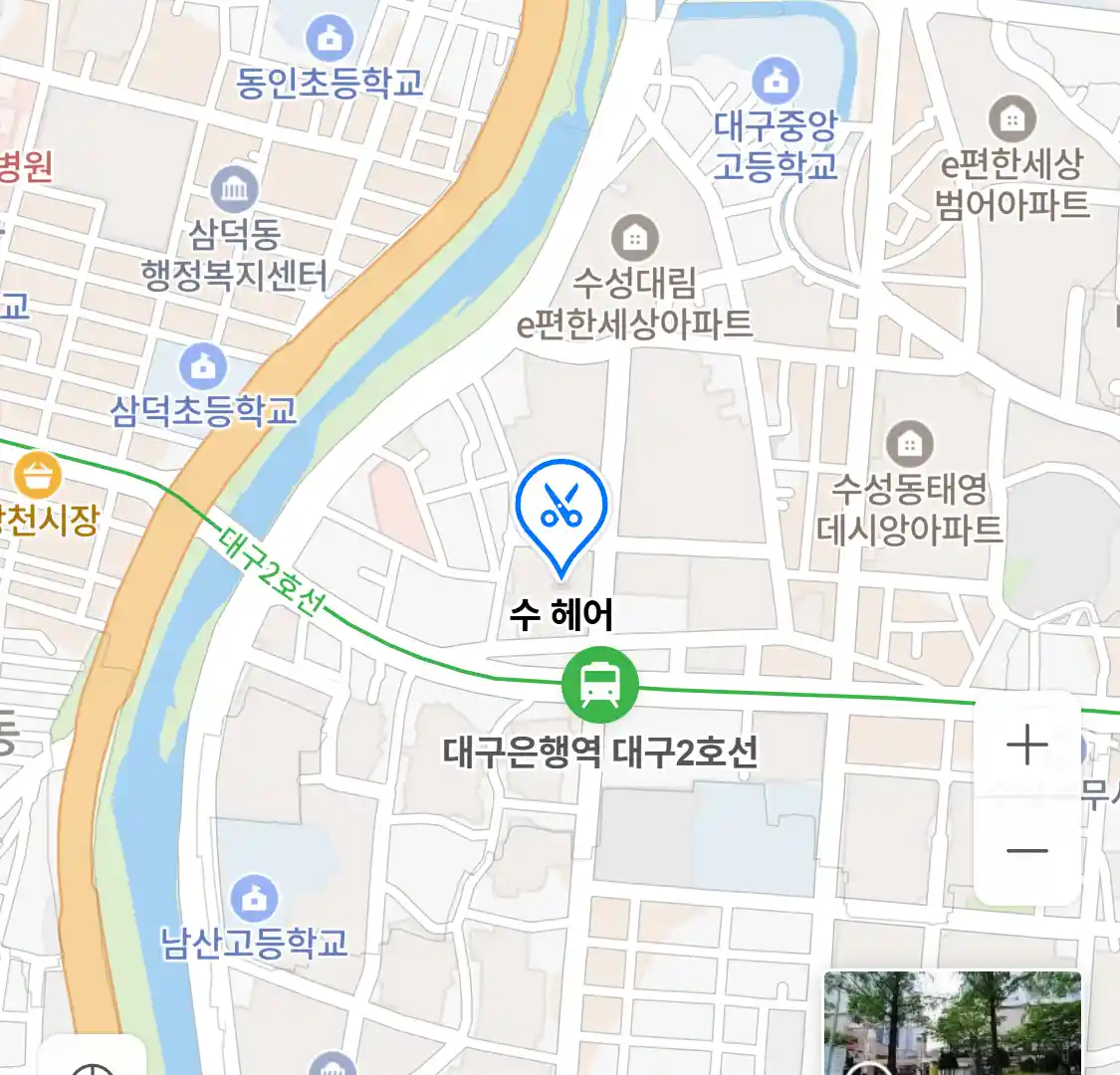Select the 대구중앙고등학교 marker

776,80
